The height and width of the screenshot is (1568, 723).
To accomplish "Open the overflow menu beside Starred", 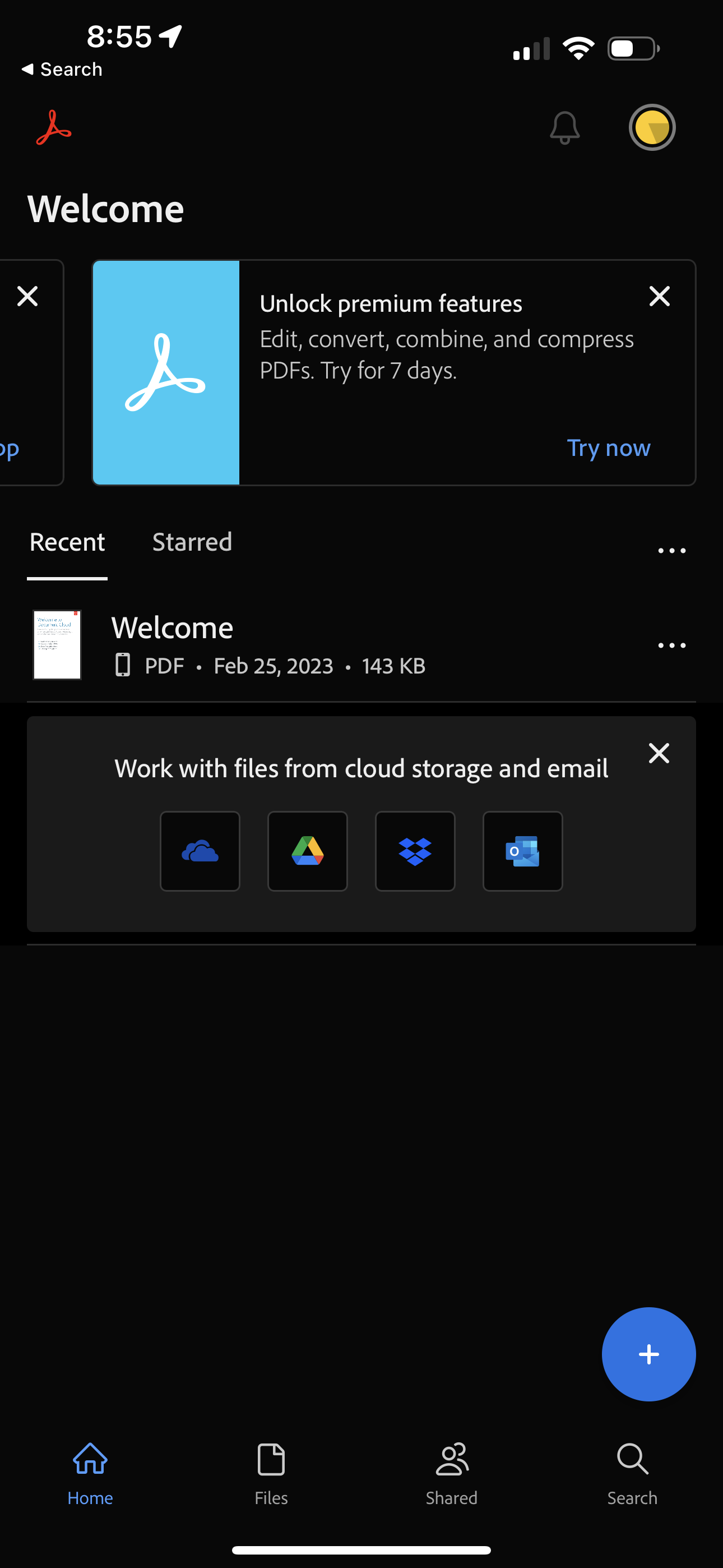I will pos(671,550).
